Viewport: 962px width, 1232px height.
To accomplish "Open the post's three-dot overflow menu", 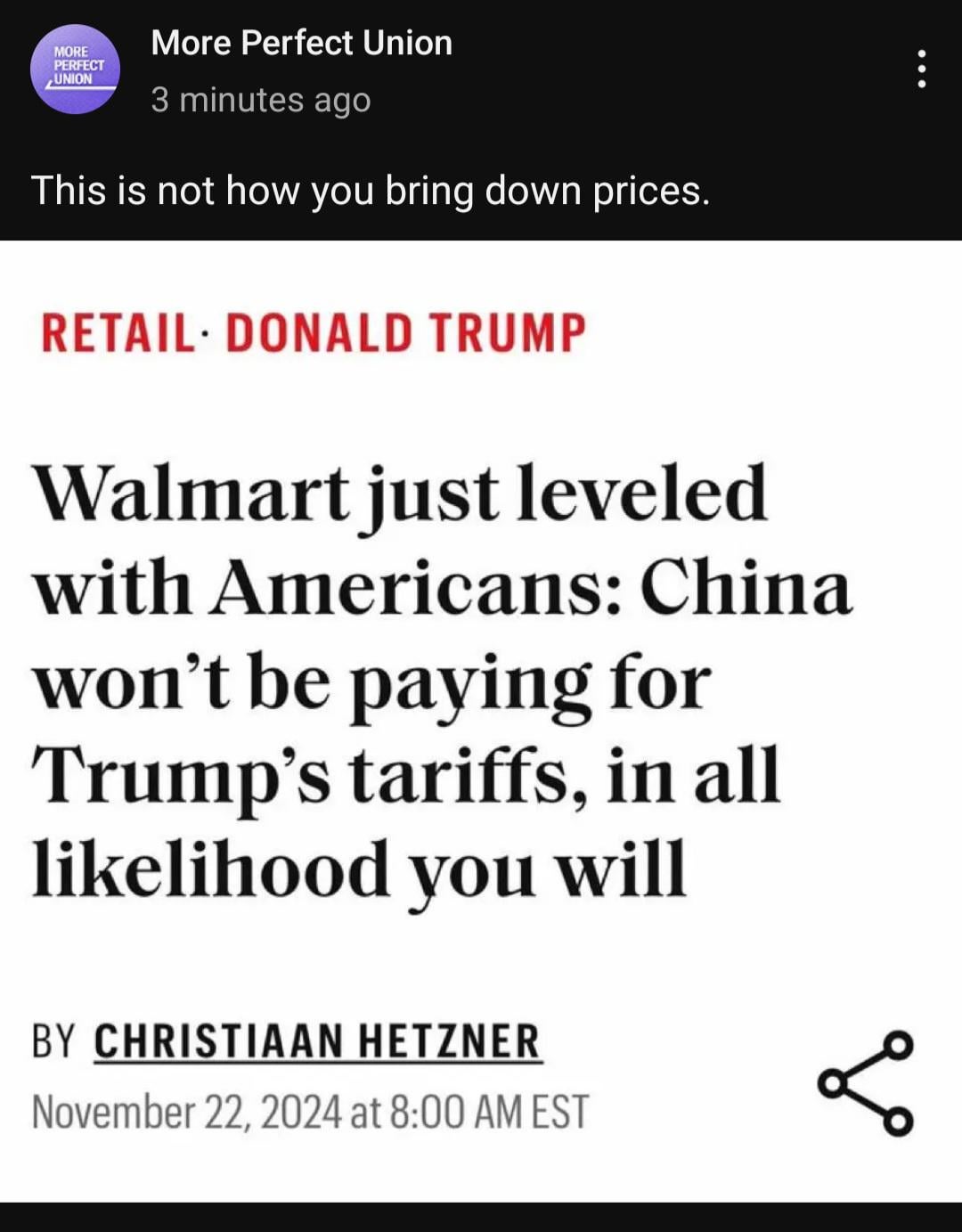I will pyautogui.click(x=921, y=69).
